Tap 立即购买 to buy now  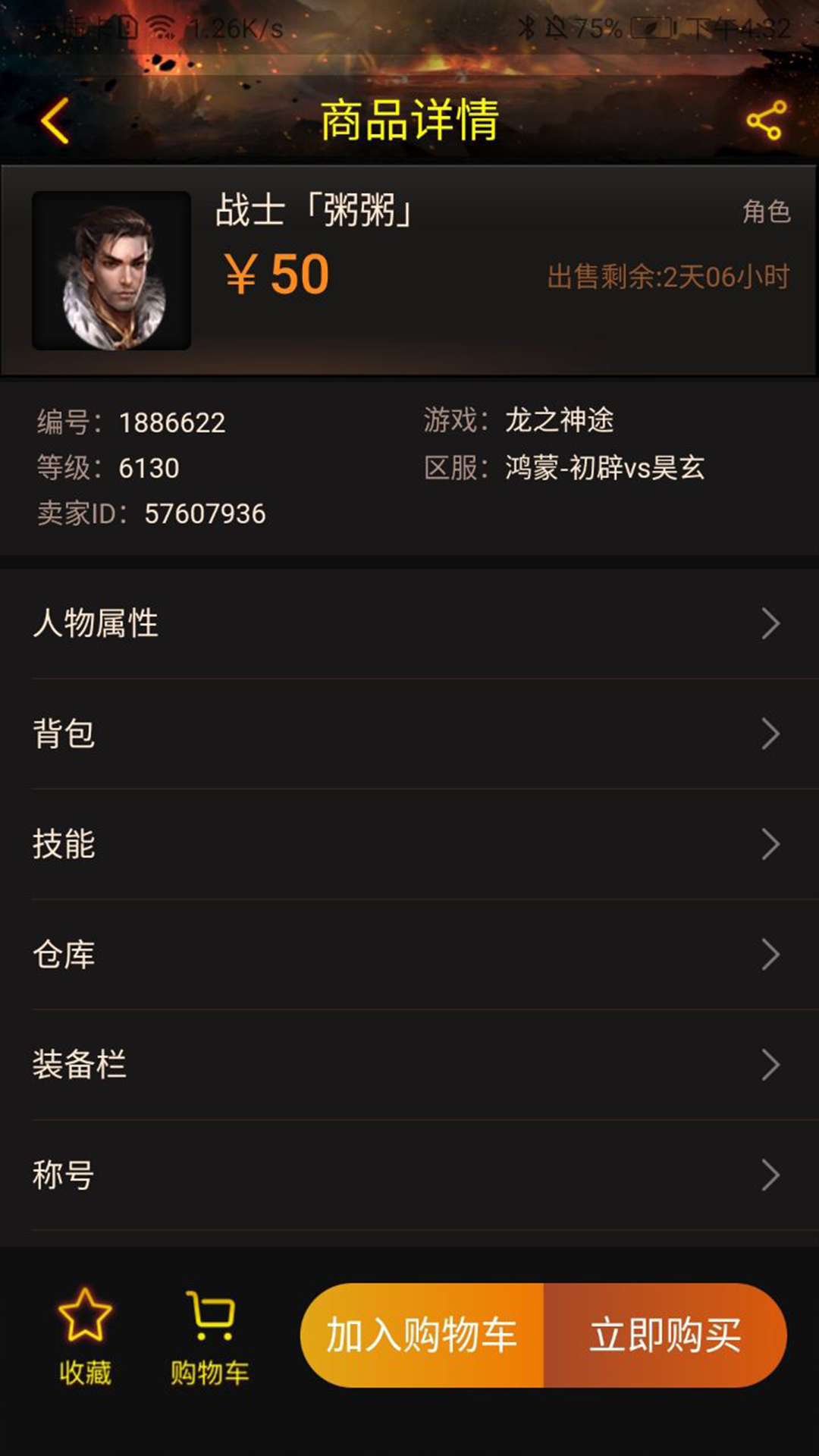click(665, 1335)
